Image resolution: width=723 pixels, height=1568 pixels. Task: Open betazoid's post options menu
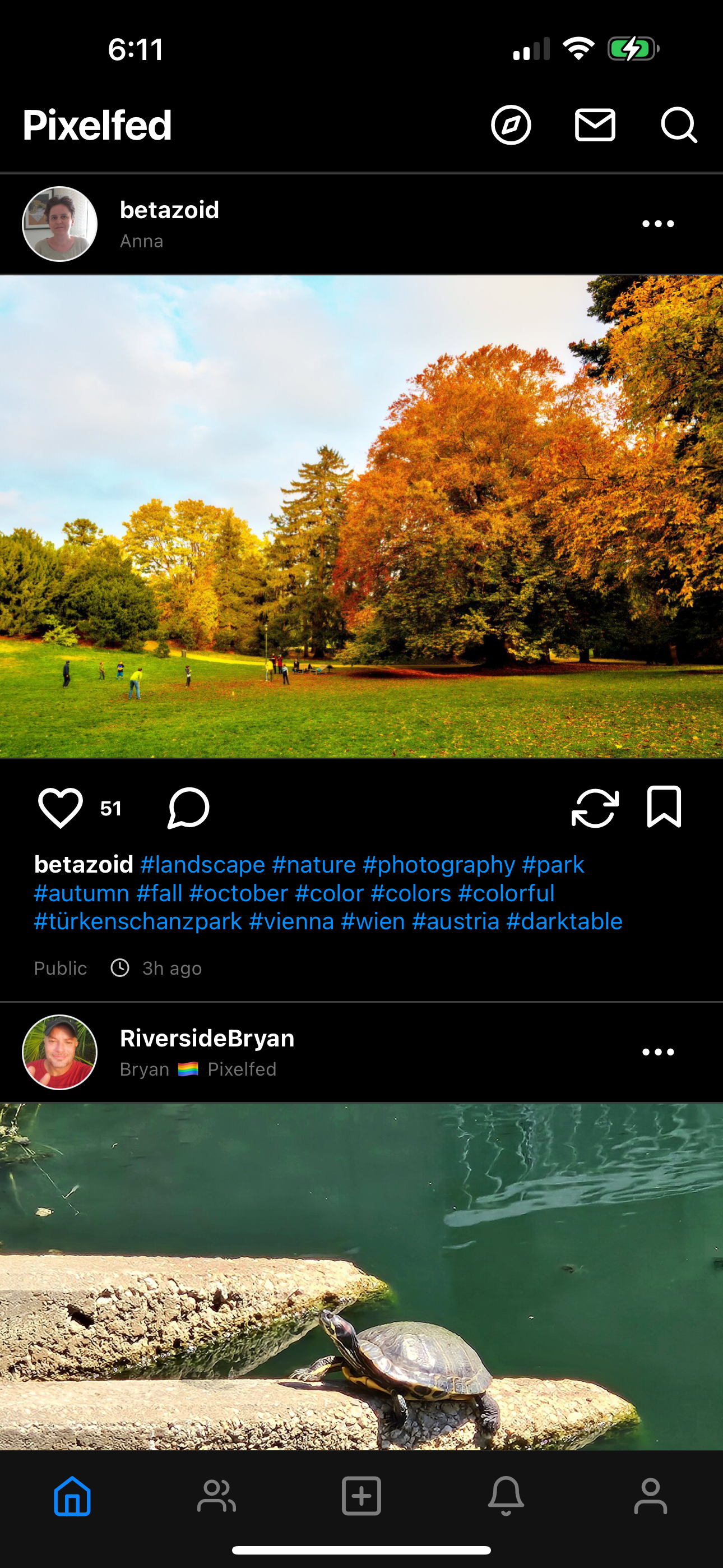point(658,224)
